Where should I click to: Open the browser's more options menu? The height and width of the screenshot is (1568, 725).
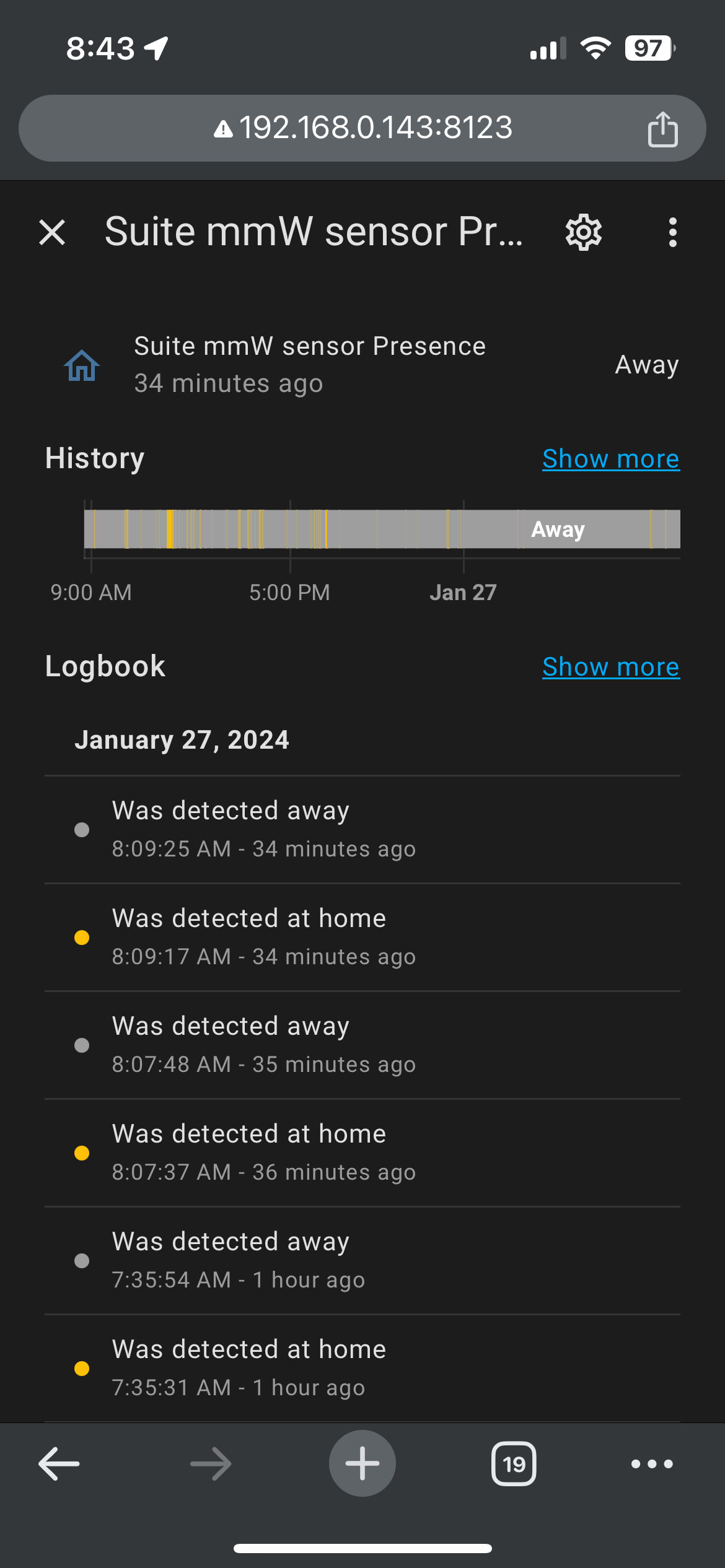coord(652,1464)
